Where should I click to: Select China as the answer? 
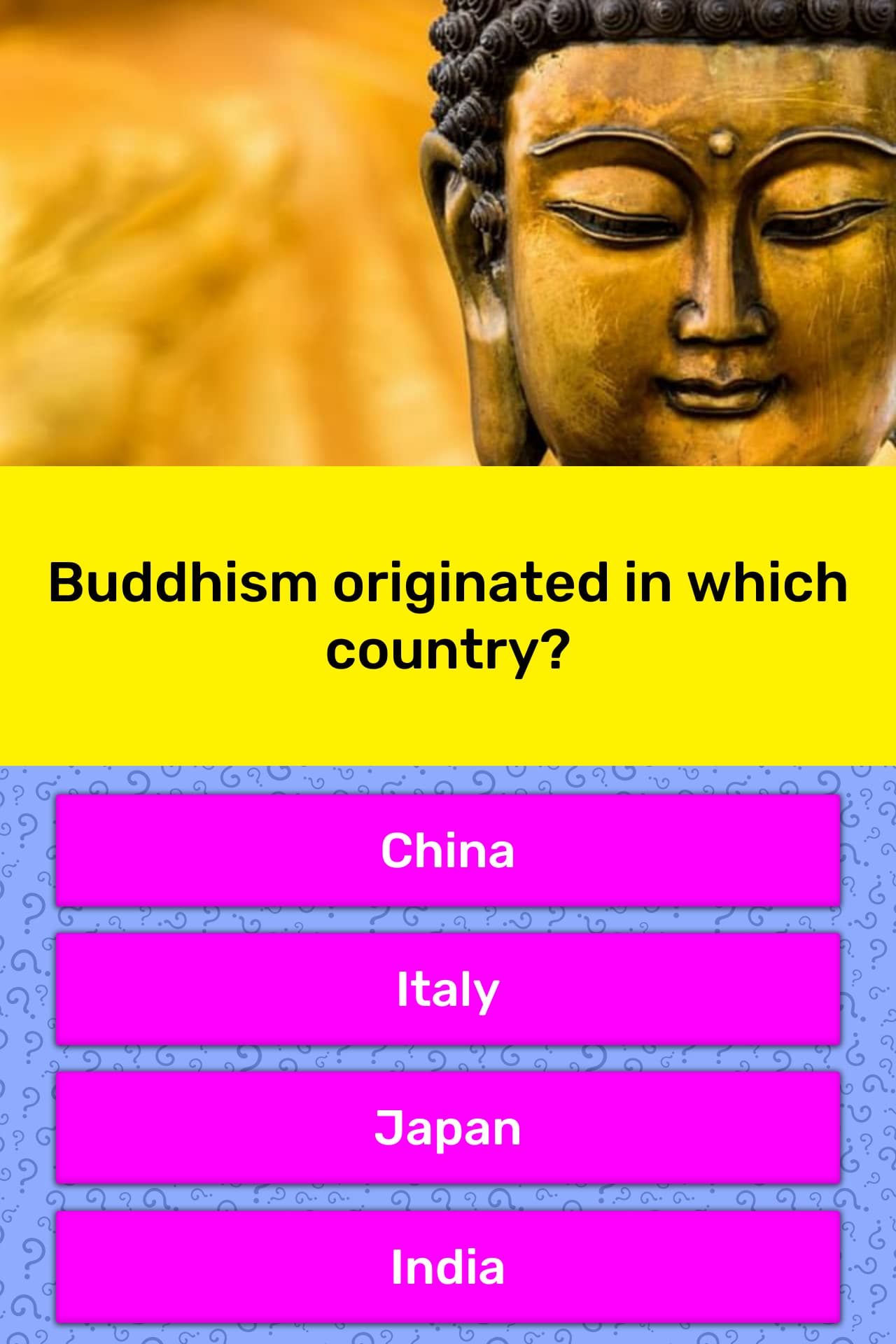(x=448, y=850)
